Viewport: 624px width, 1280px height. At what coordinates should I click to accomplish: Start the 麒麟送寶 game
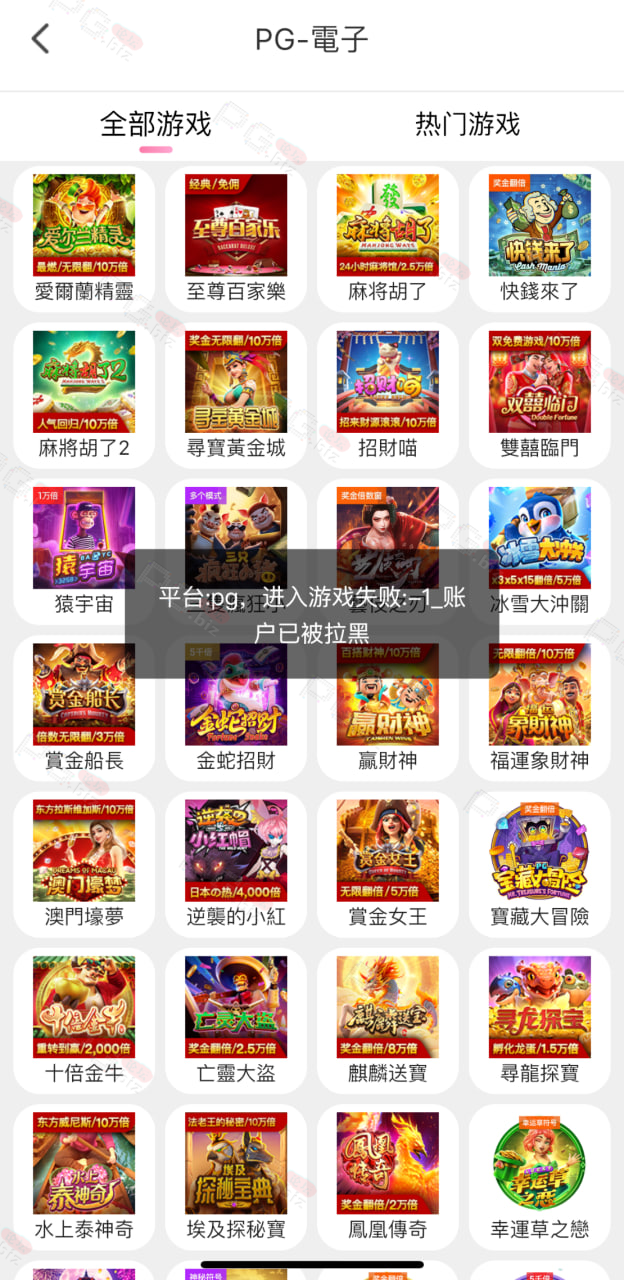pos(388,1020)
